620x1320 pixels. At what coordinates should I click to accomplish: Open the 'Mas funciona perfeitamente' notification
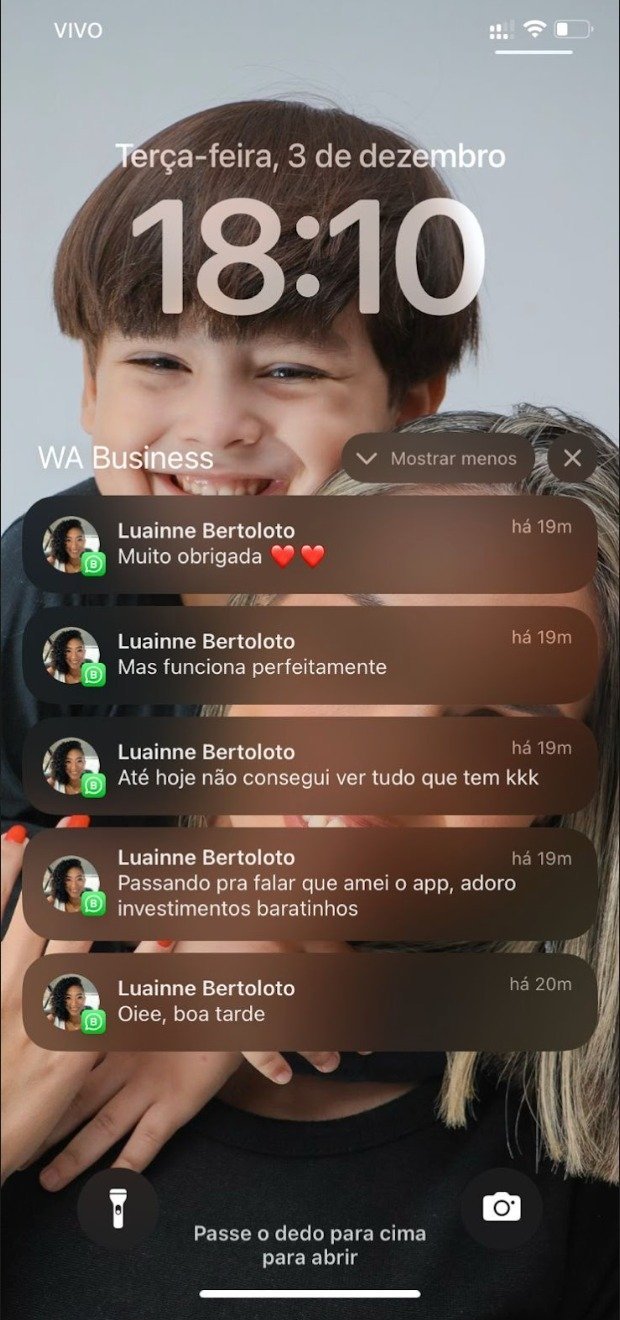[x=310, y=654]
